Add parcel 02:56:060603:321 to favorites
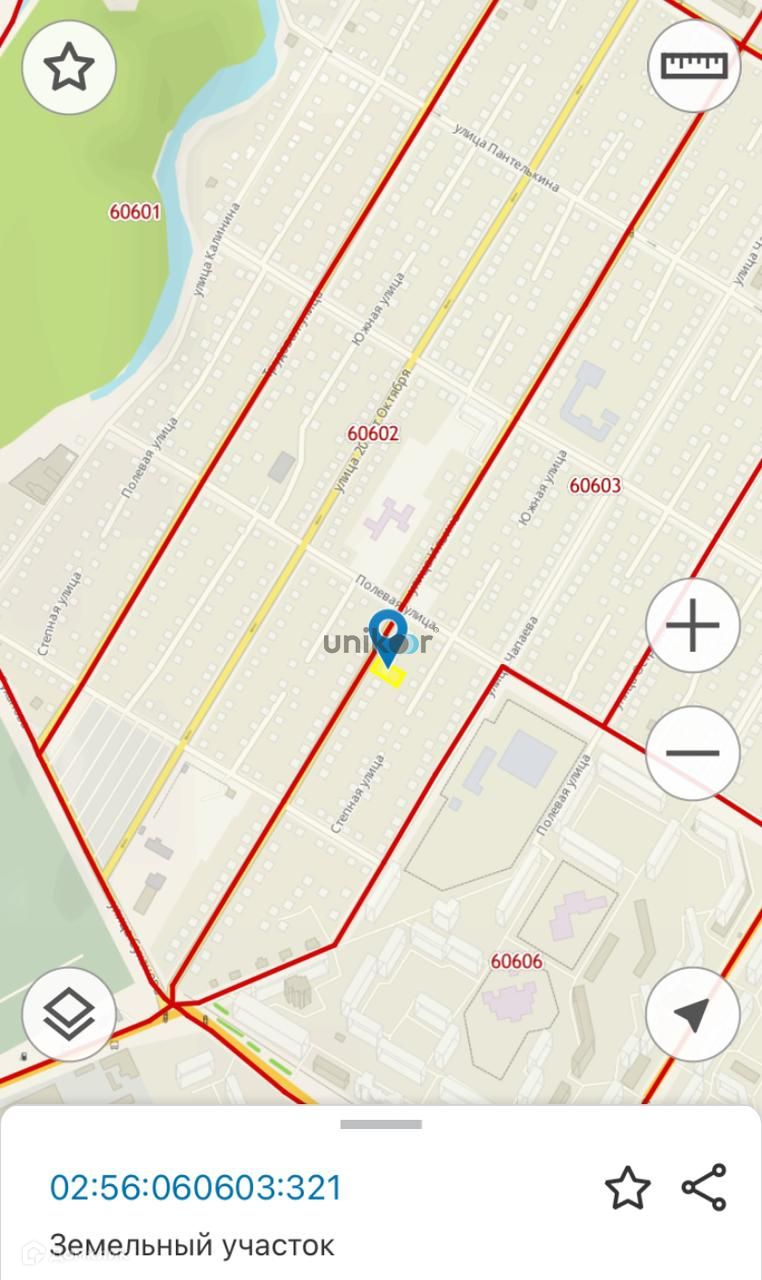The image size is (762, 1280). click(627, 1187)
